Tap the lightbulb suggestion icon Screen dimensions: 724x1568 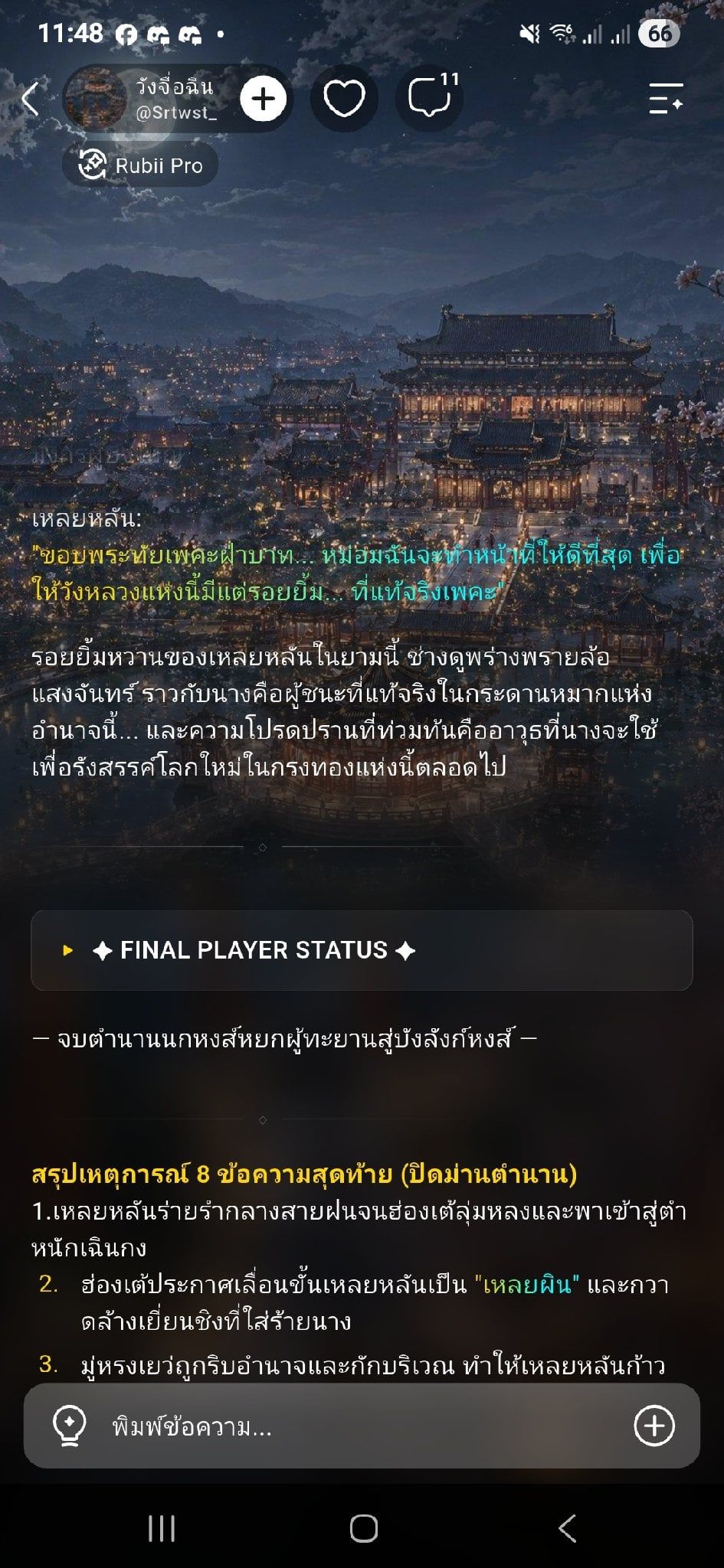point(69,1426)
